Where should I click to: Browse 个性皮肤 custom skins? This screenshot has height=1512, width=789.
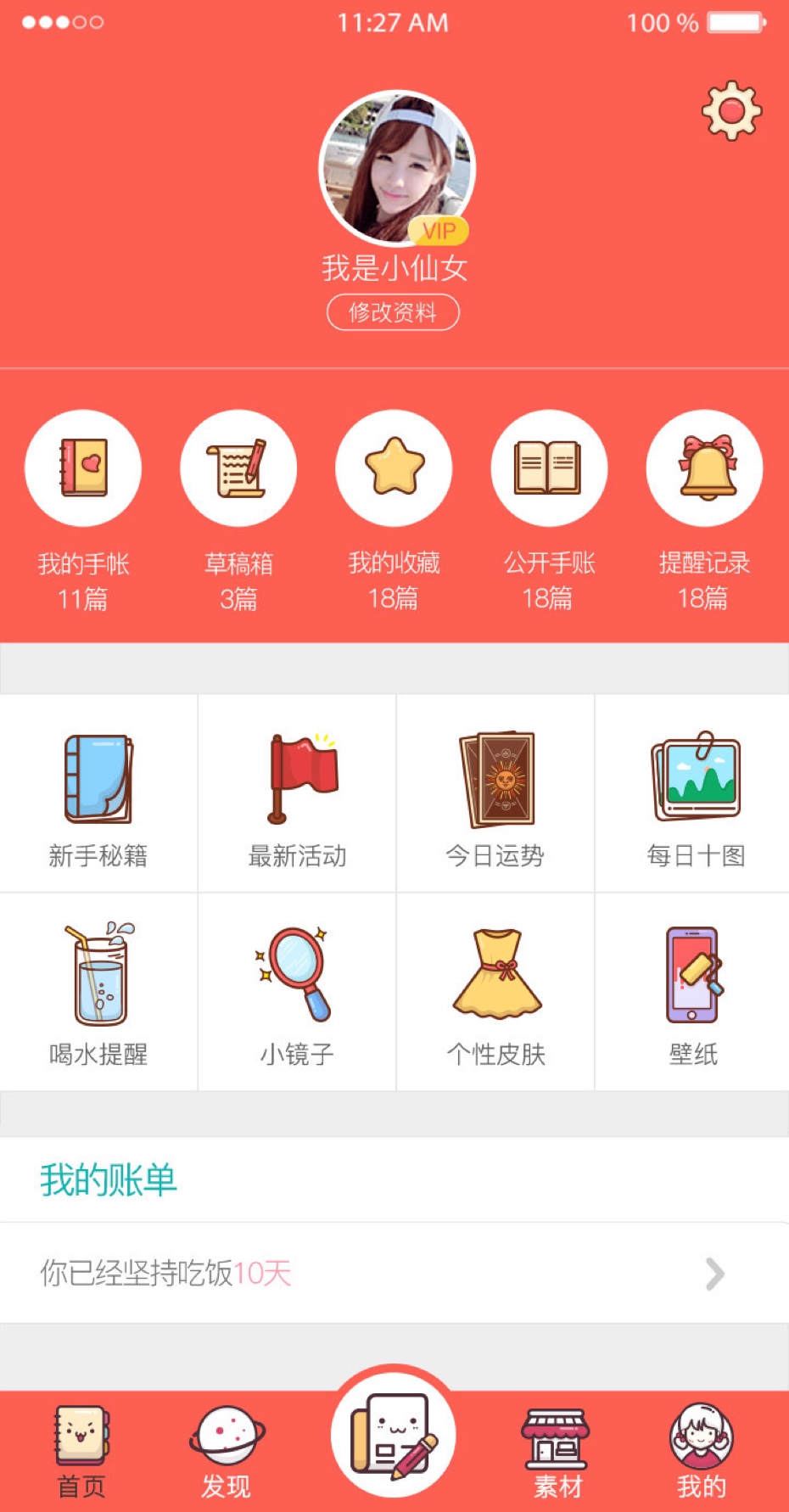pos(495,993)
